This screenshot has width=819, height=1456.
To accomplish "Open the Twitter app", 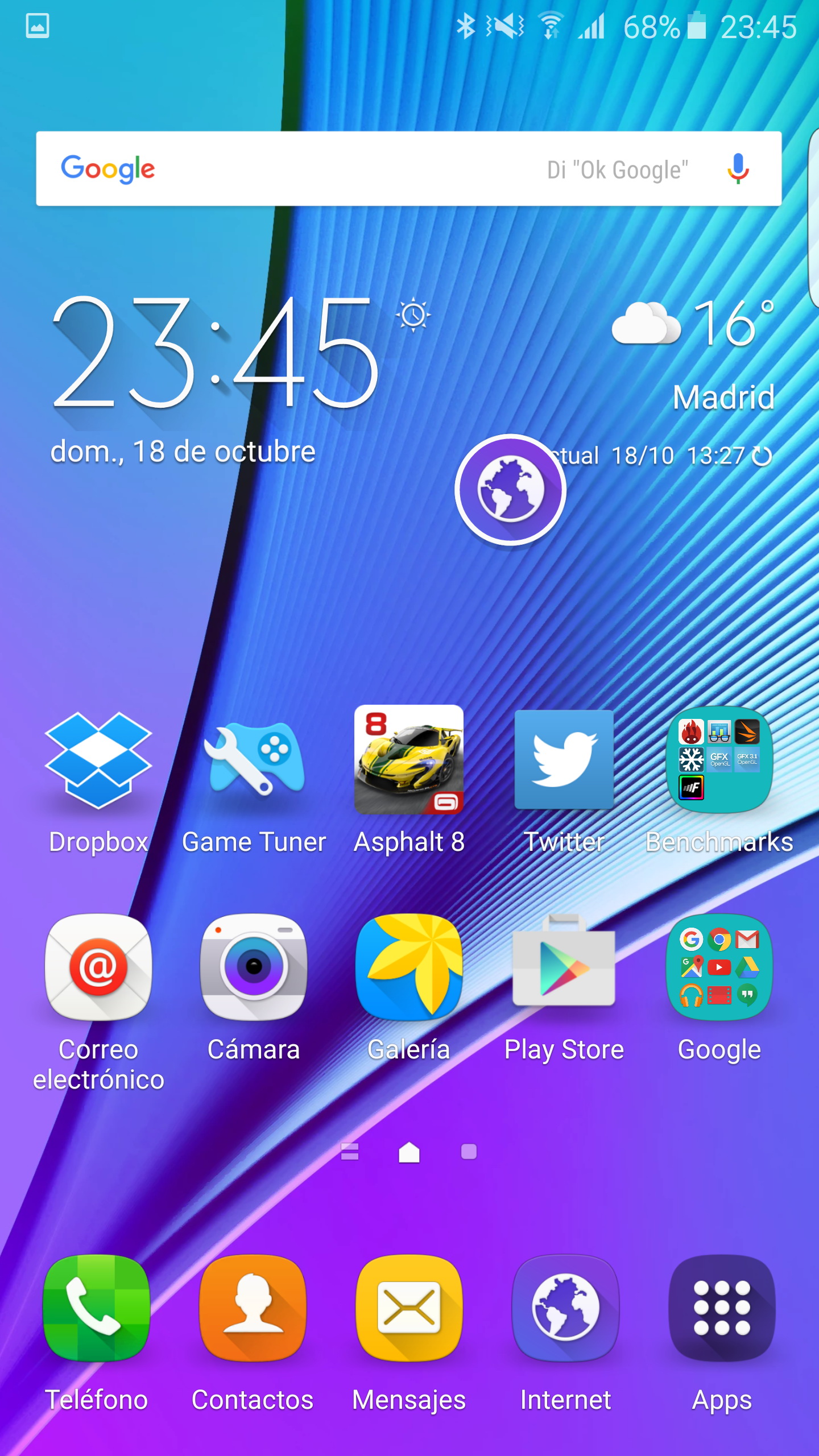I will (564, 760).
